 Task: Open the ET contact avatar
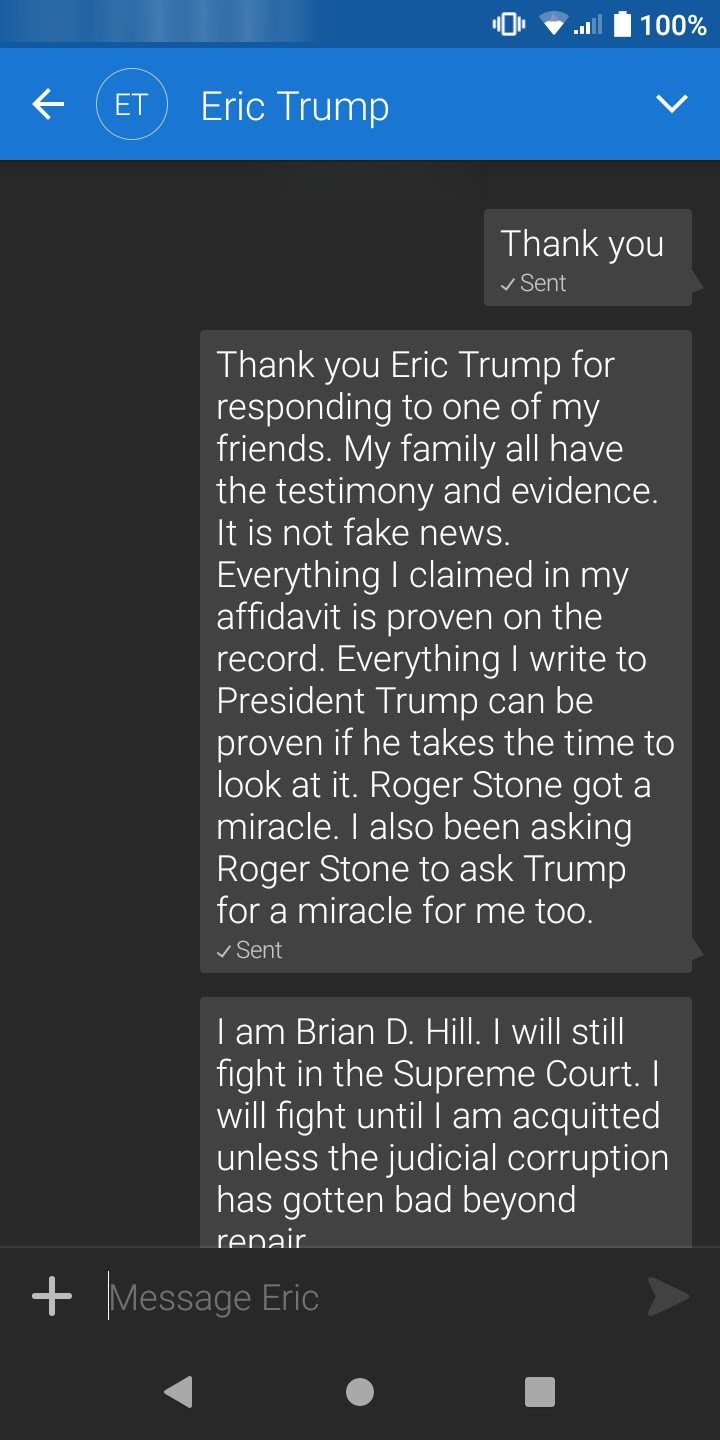(x=131, y=104)
